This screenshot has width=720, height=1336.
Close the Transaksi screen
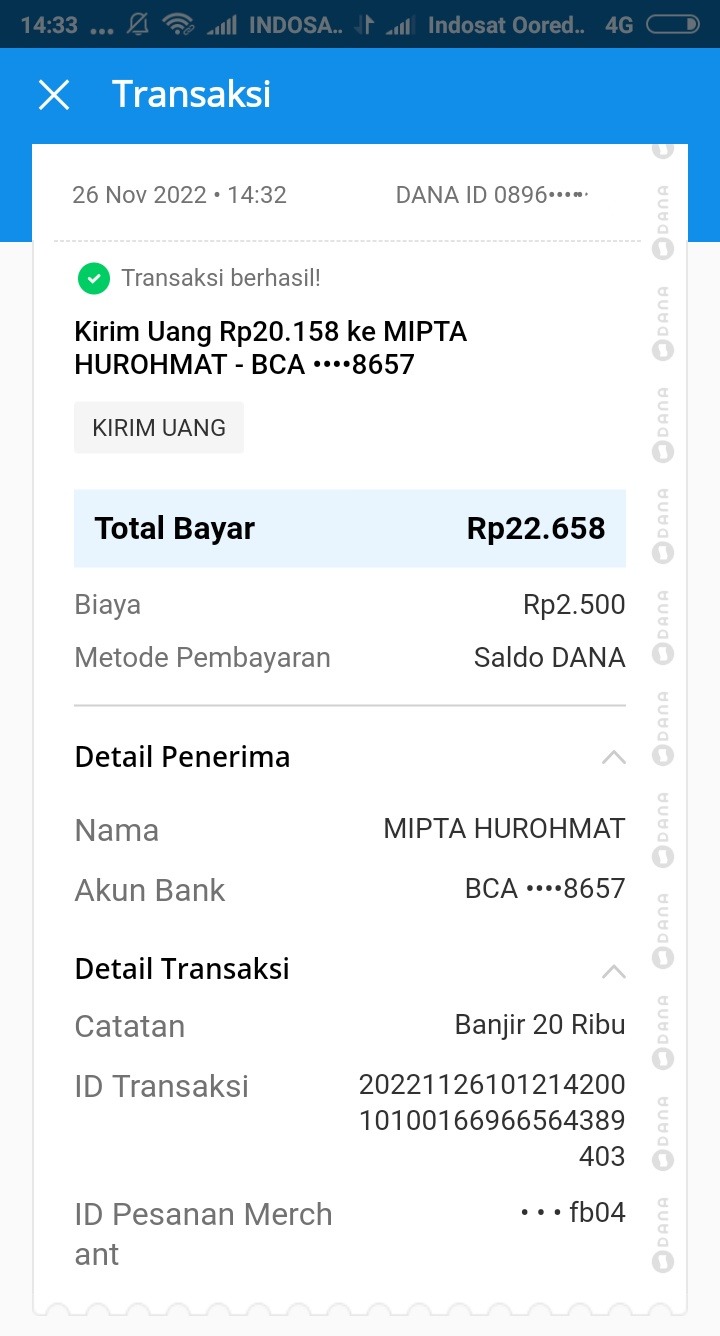[54, 95]
